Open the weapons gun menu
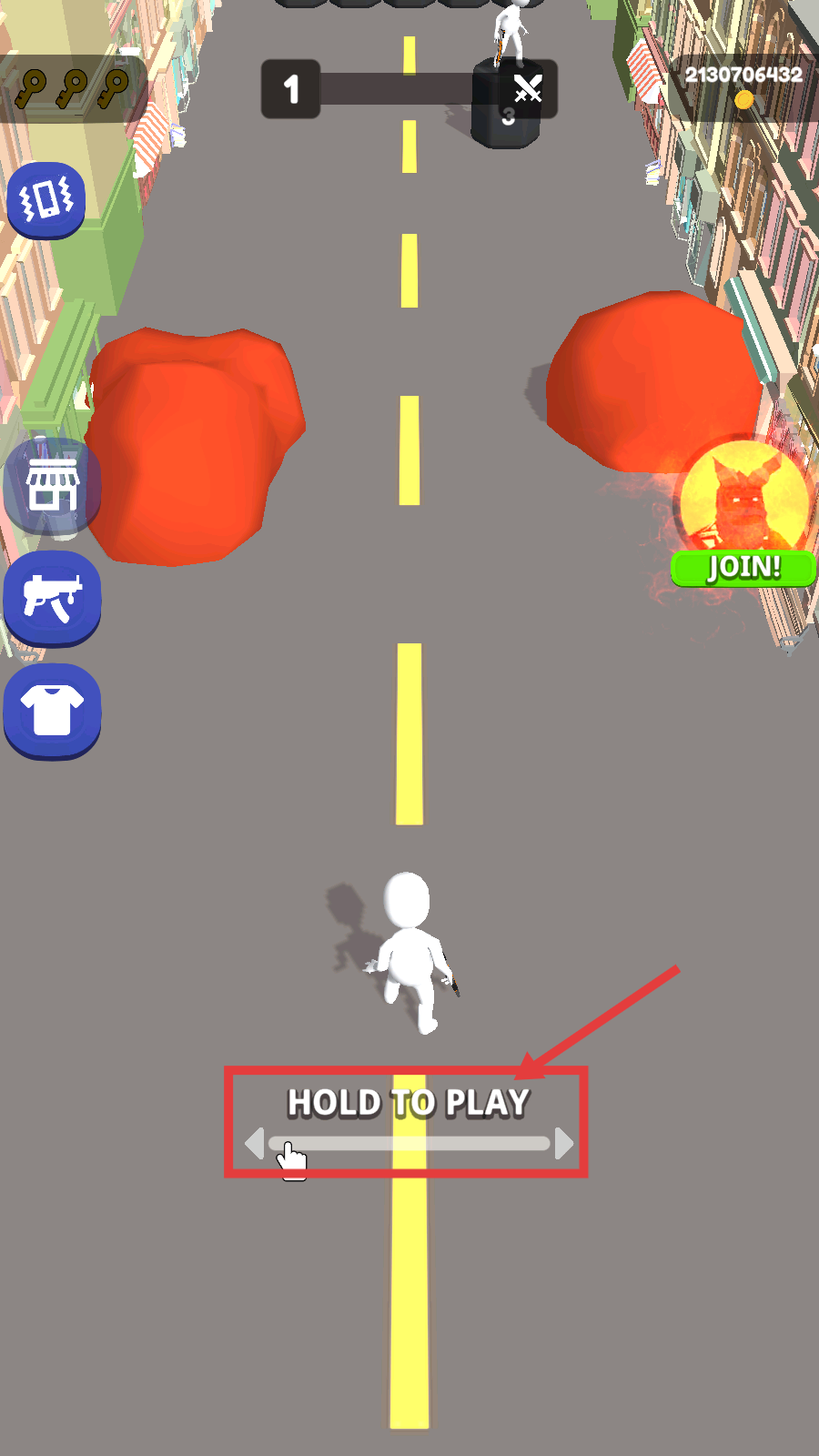The height and width of the screenshot is (1456, 819). (53, 598)
